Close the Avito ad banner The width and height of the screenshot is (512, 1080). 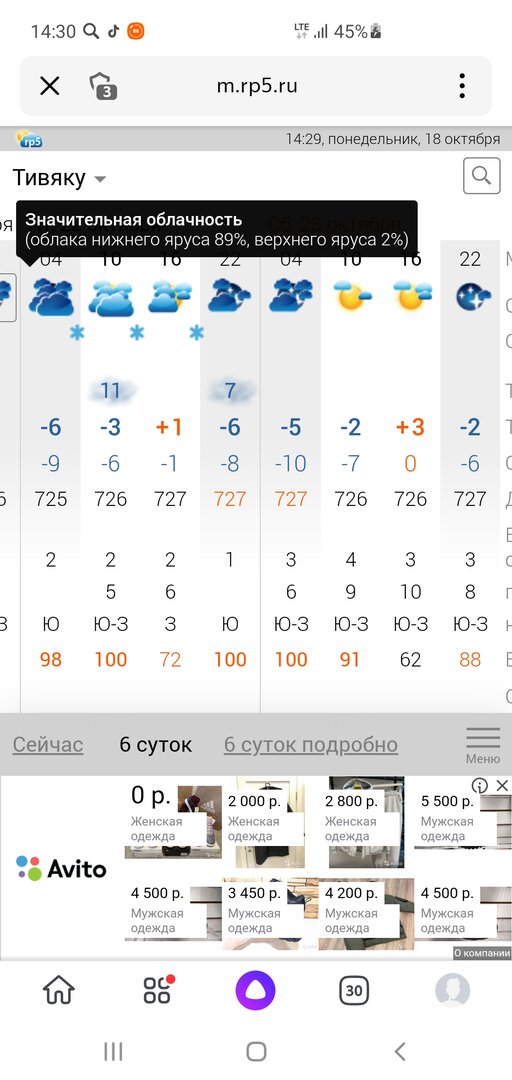click(x=502, y=785)
